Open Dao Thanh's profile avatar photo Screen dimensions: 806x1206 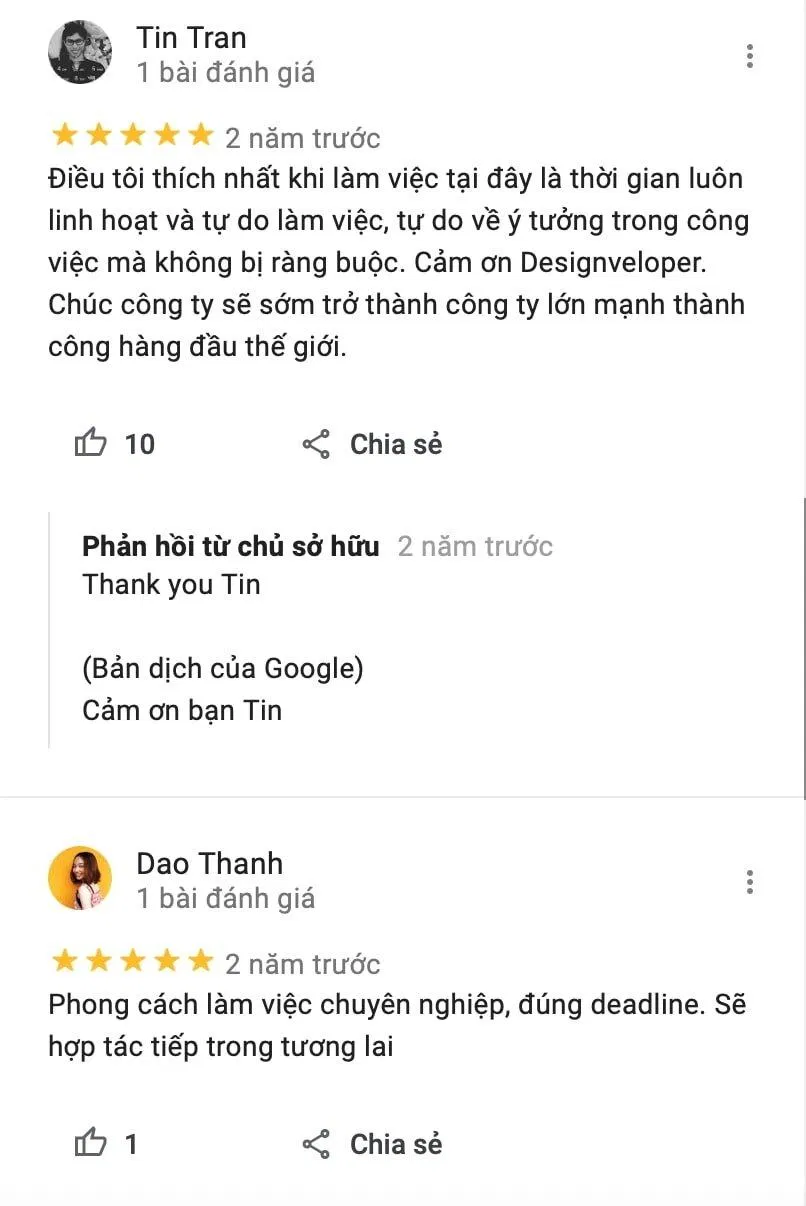pyautogui.click(x=80, y=877)
